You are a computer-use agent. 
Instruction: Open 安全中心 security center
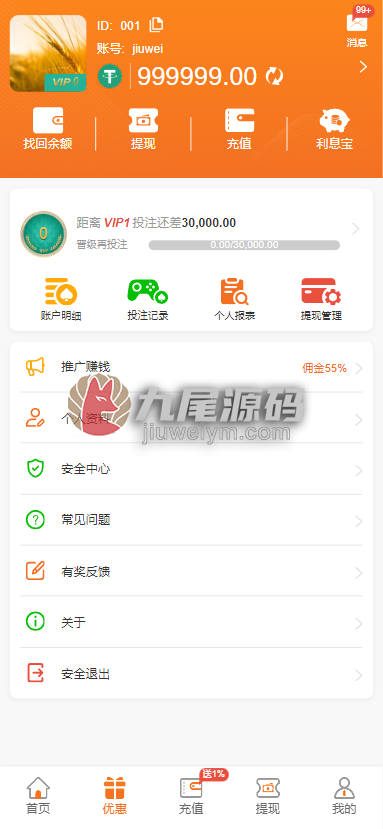[192, 469]
